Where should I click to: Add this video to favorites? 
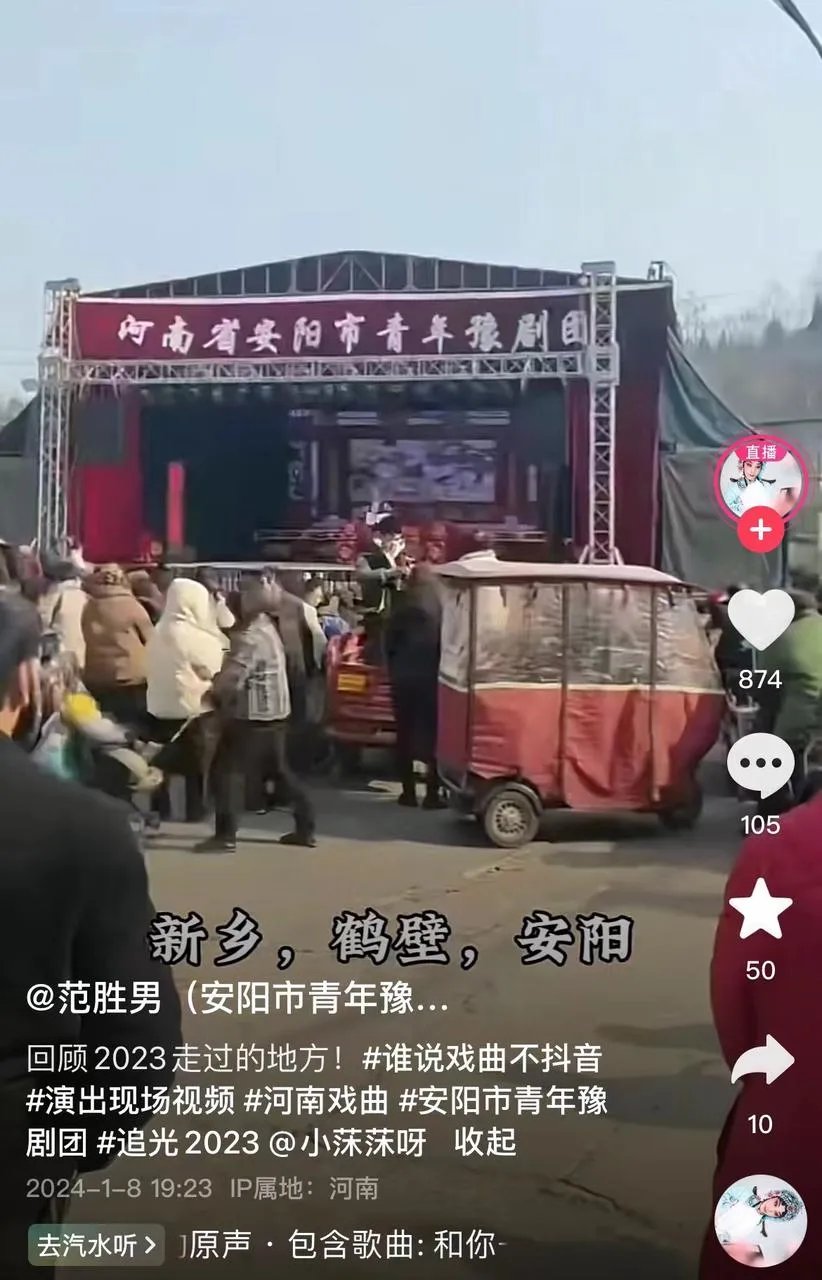760,909
